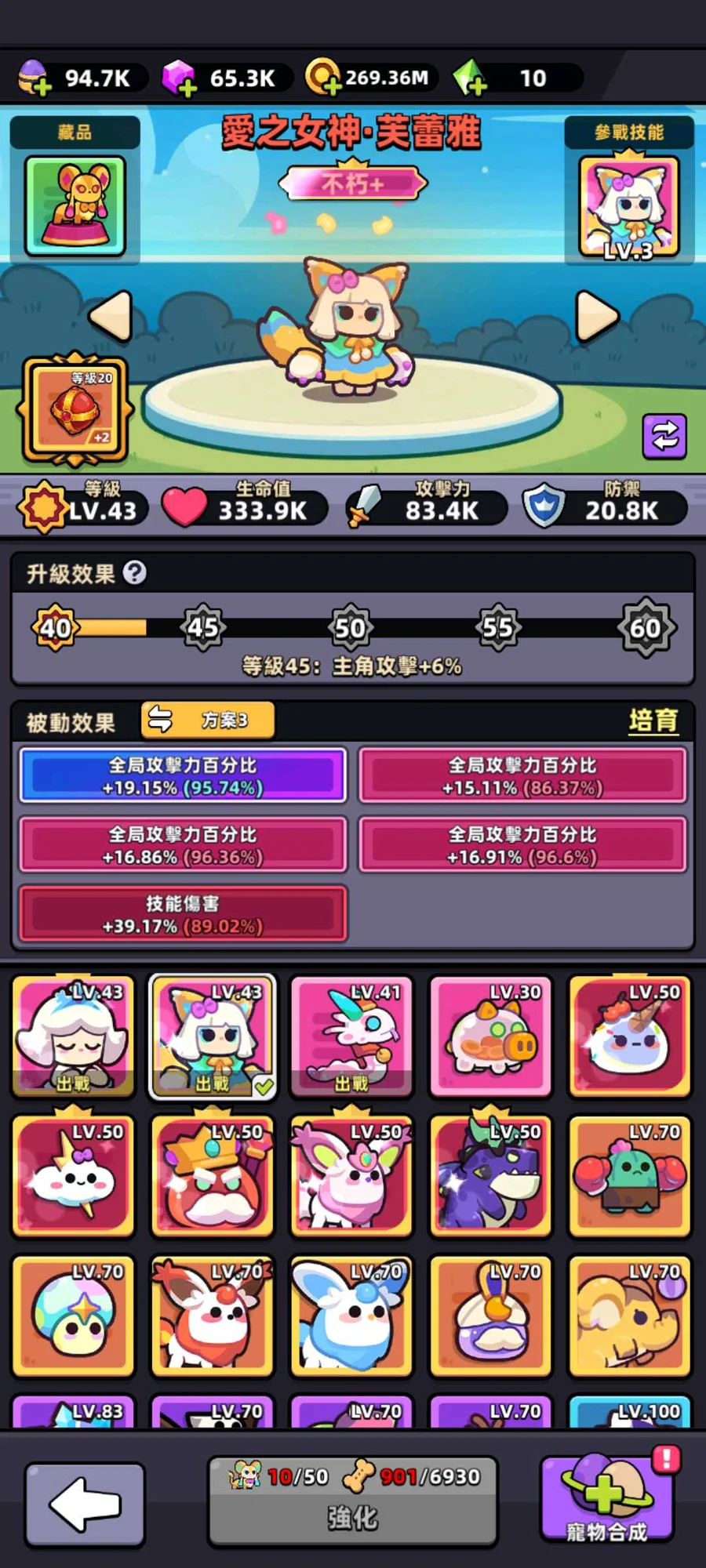
Task: Open the 升級效果 help question mark
Action: (135, 573)
